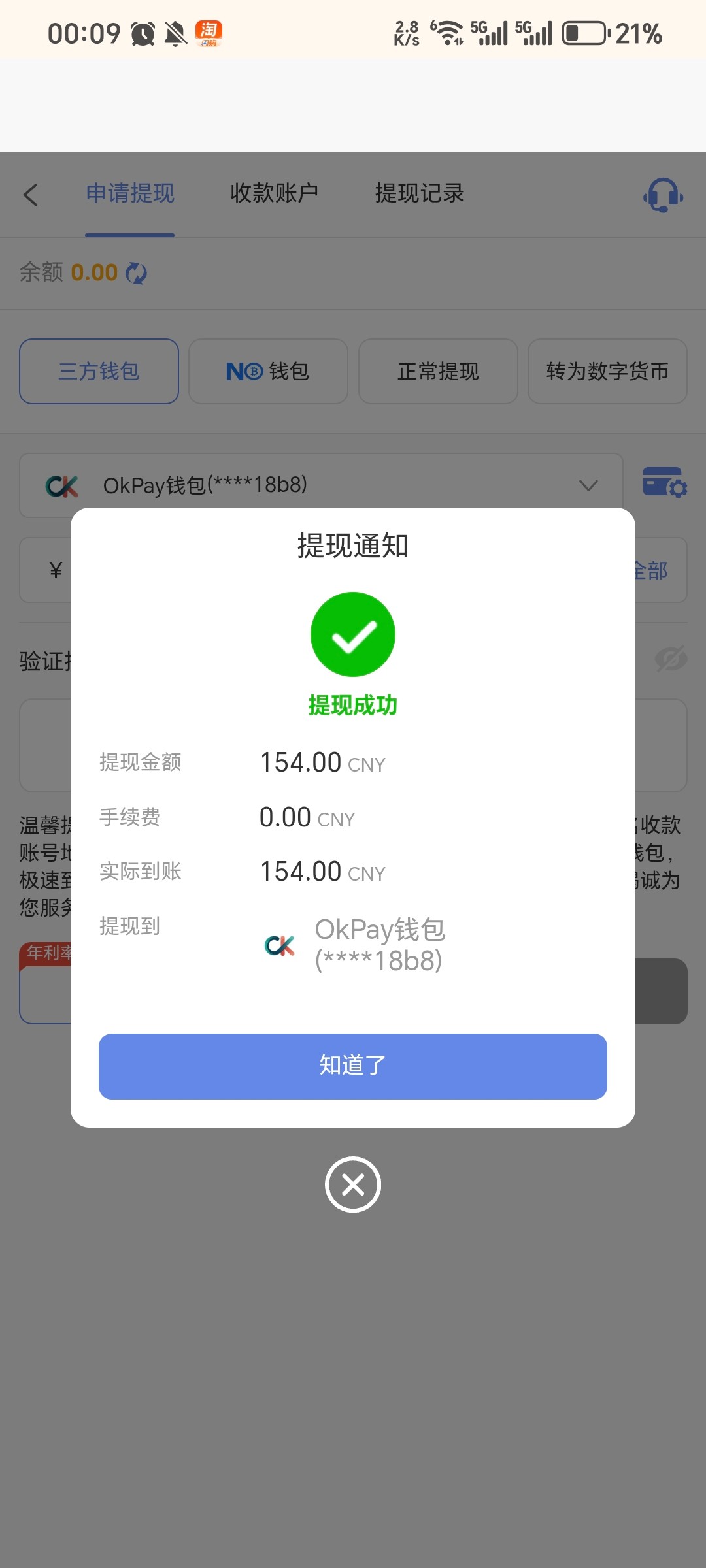Click the green success checkmark

tap(353, 634)
